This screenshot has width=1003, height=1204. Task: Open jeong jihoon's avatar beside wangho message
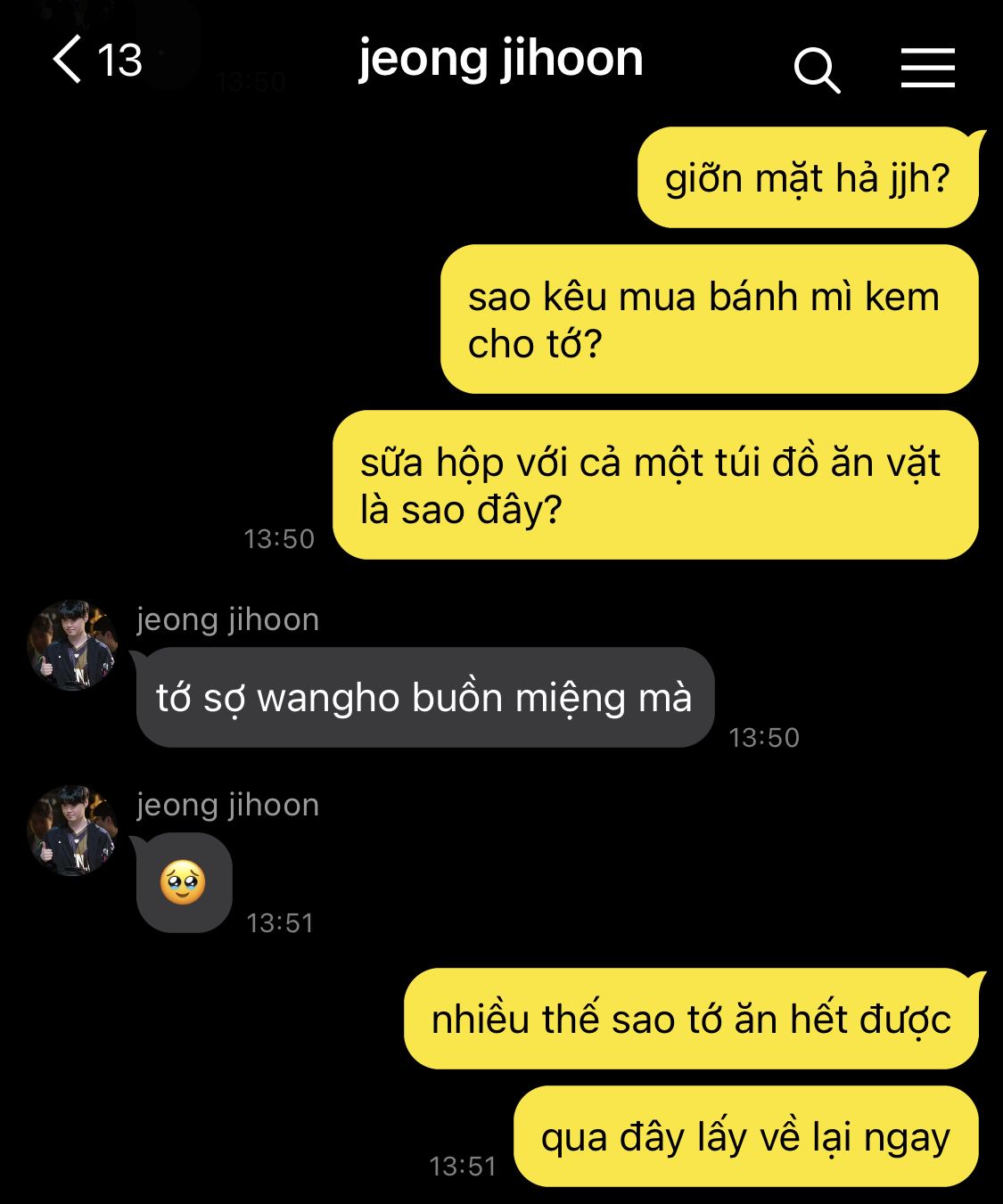click(73, 645)
